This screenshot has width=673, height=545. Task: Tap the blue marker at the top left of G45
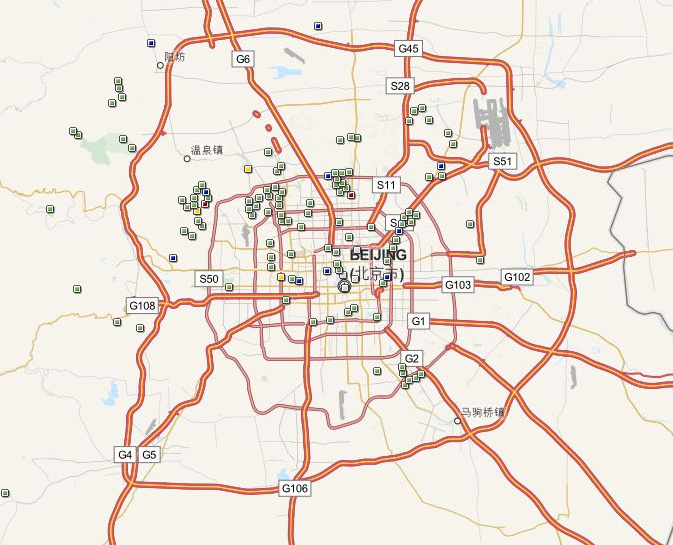pyautogui.click(x=318, y=25)
